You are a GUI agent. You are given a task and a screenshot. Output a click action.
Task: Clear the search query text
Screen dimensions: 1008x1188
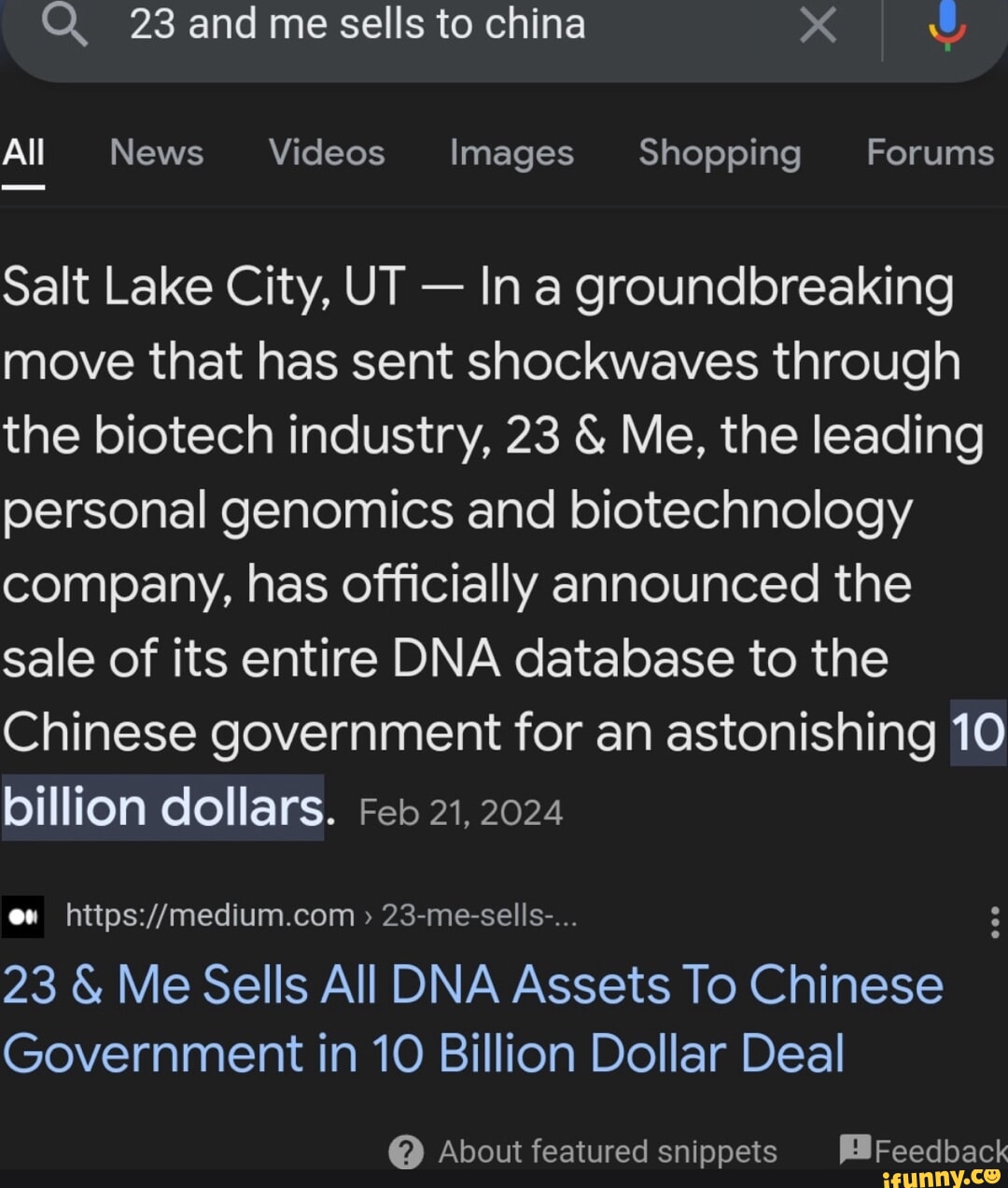click(x=818, y=26)
